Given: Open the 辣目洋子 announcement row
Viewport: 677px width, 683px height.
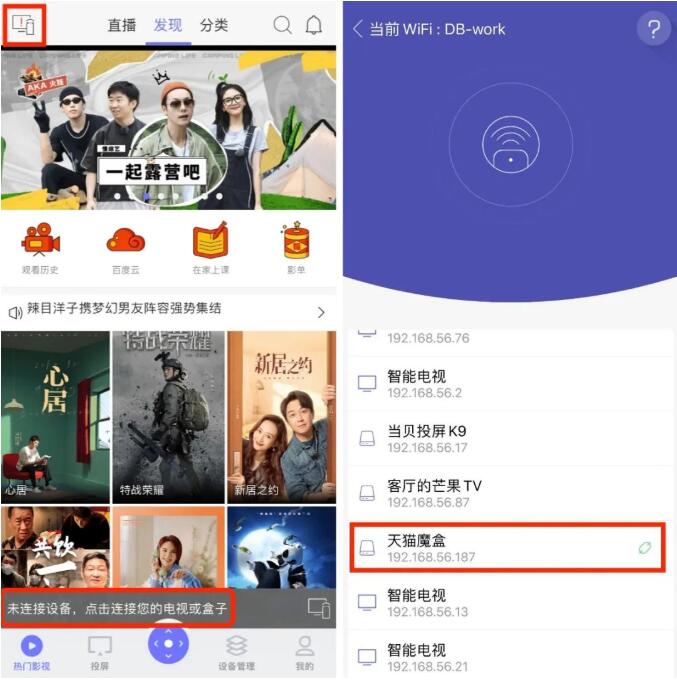Looking at the screenshot, I should 168,311.
